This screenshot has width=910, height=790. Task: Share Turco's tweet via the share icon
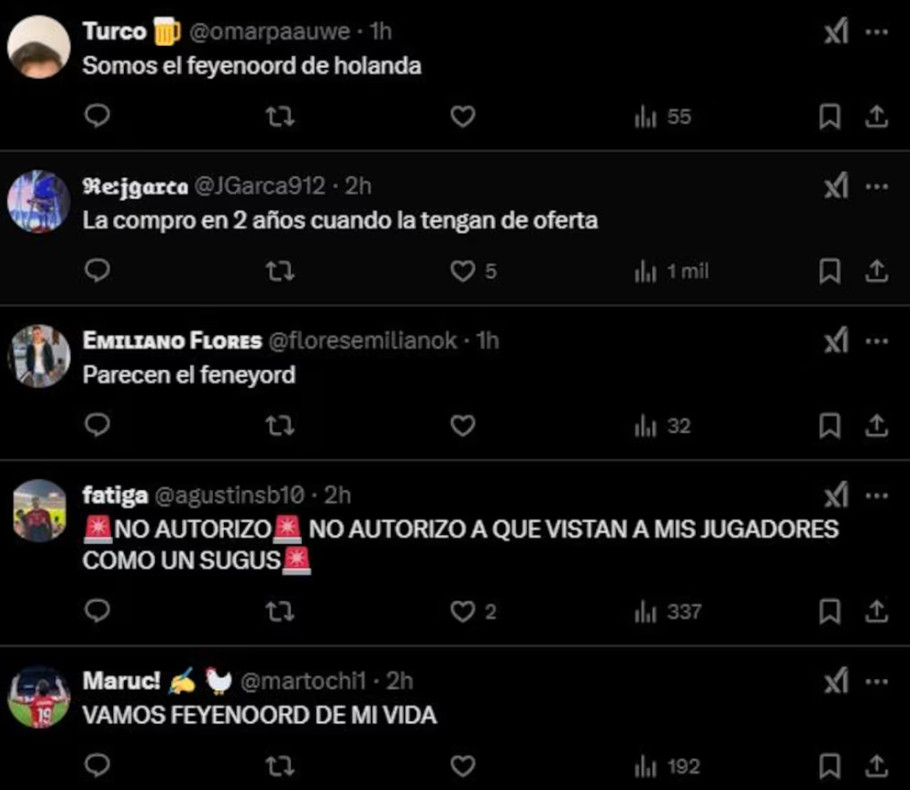pos(876,117)
